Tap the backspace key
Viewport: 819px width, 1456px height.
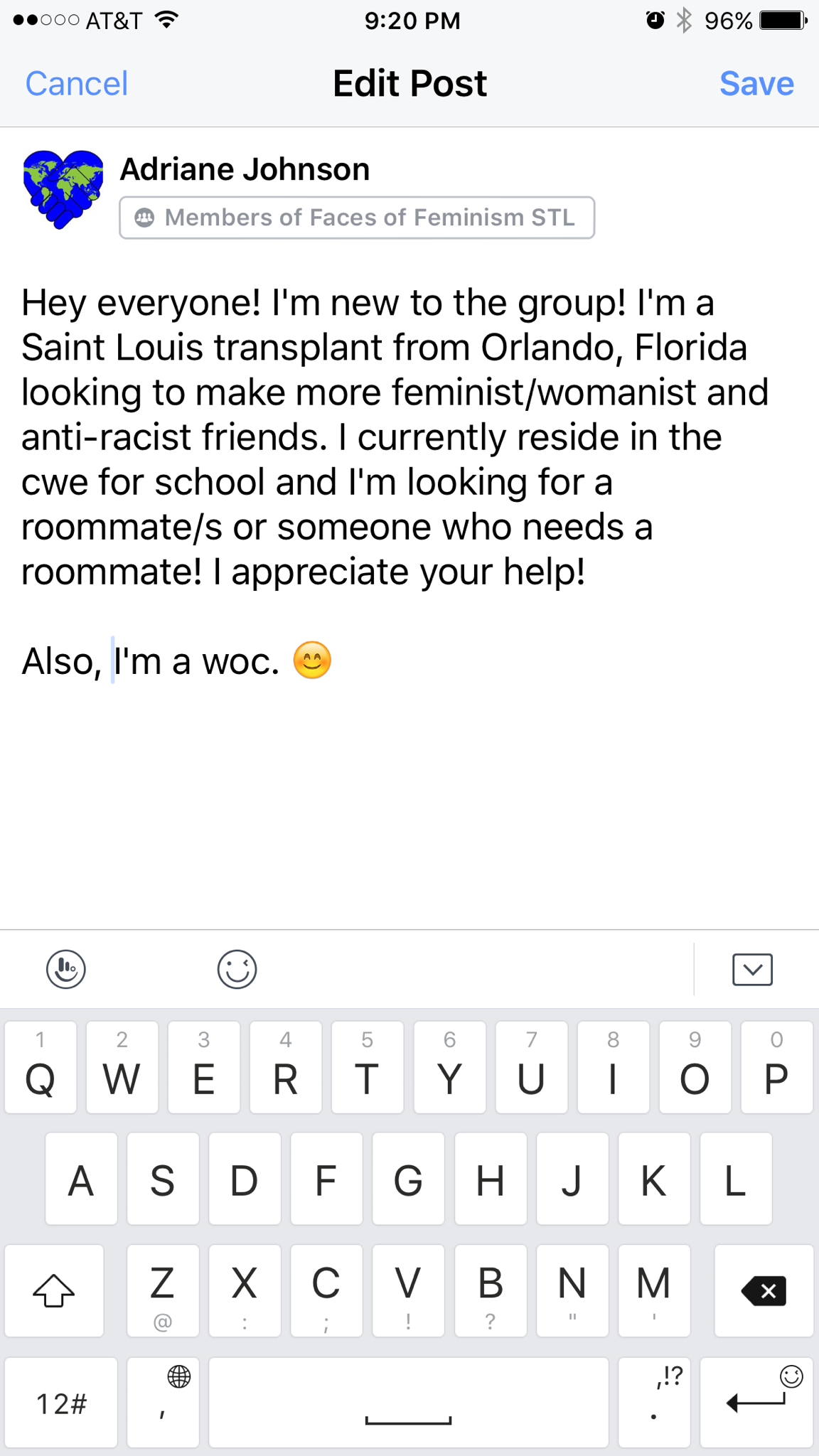[764, 1290]
